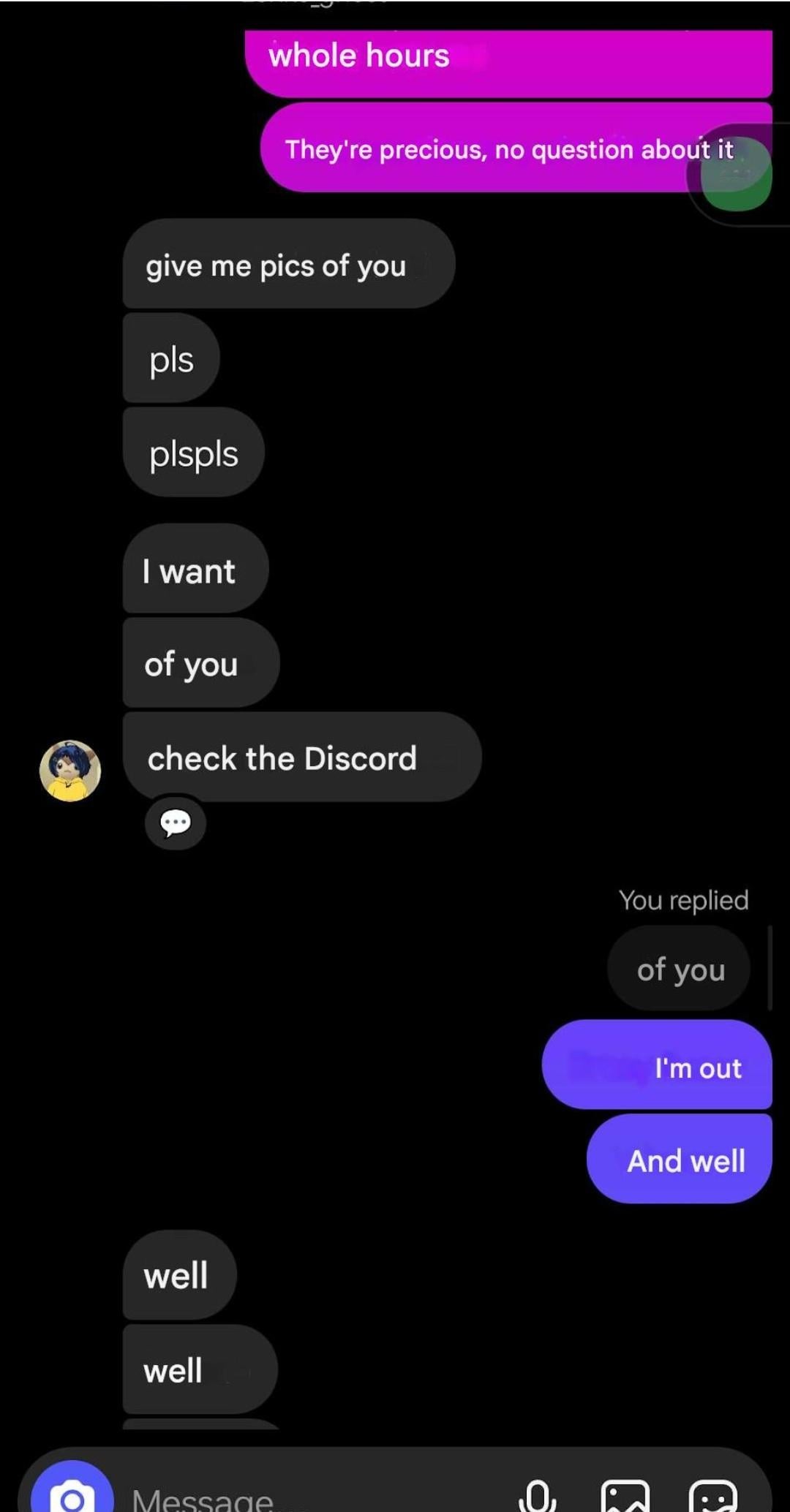
Task: Open the camera button in message bar
Action: tap(72, 1492)
